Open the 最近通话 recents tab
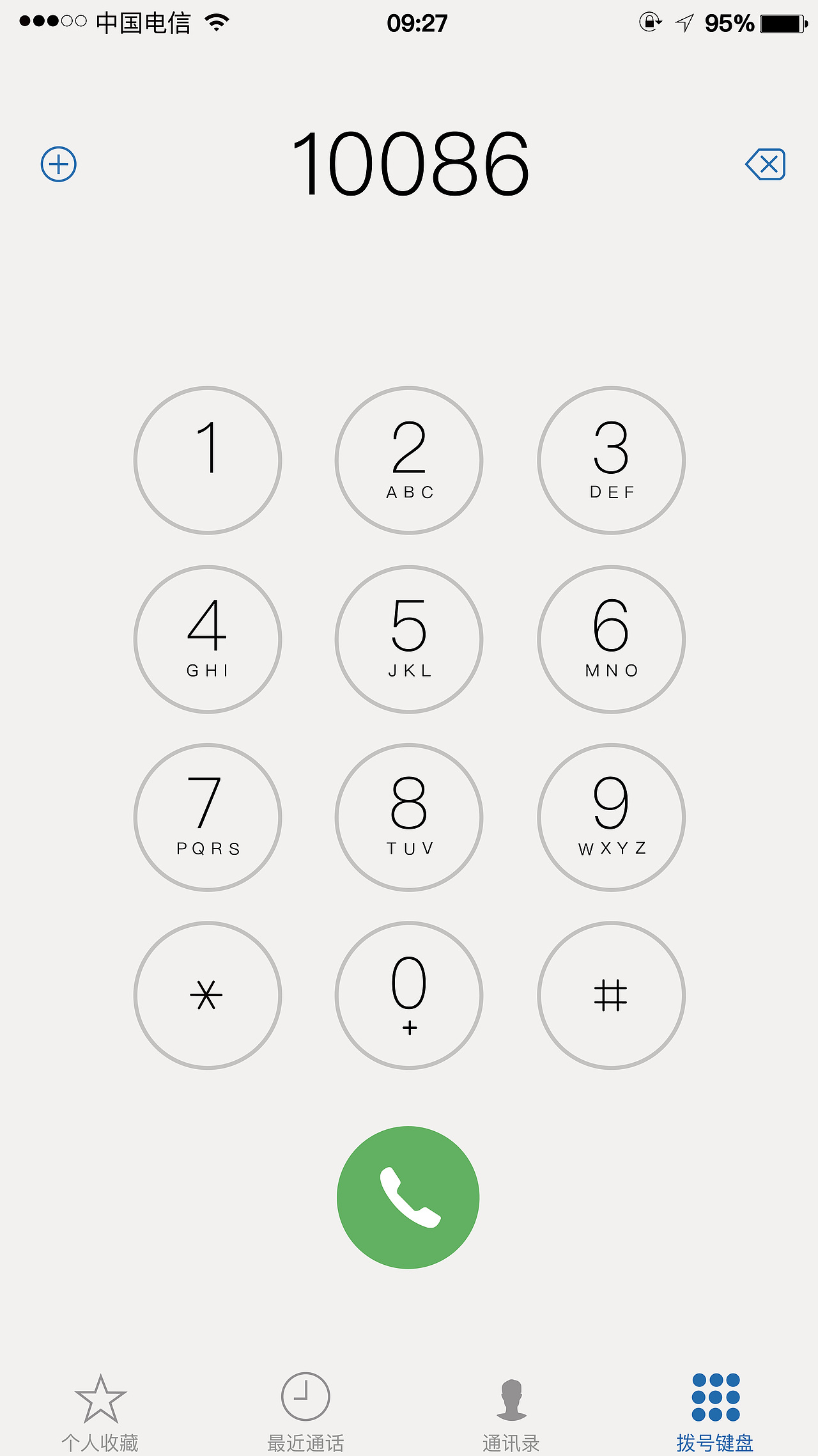 (305, 1409)
